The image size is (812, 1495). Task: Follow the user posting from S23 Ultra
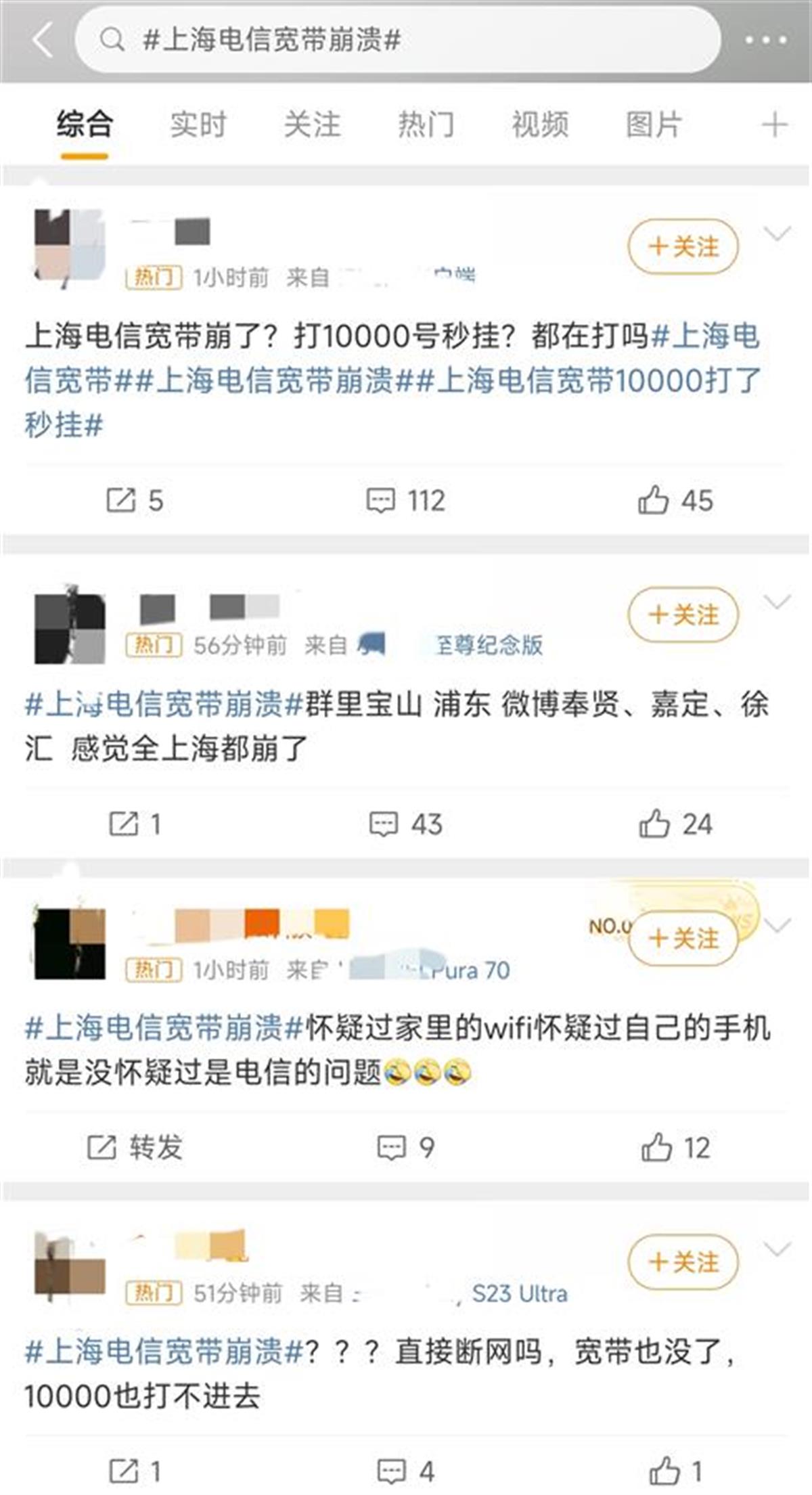[x=683, y=1262]
